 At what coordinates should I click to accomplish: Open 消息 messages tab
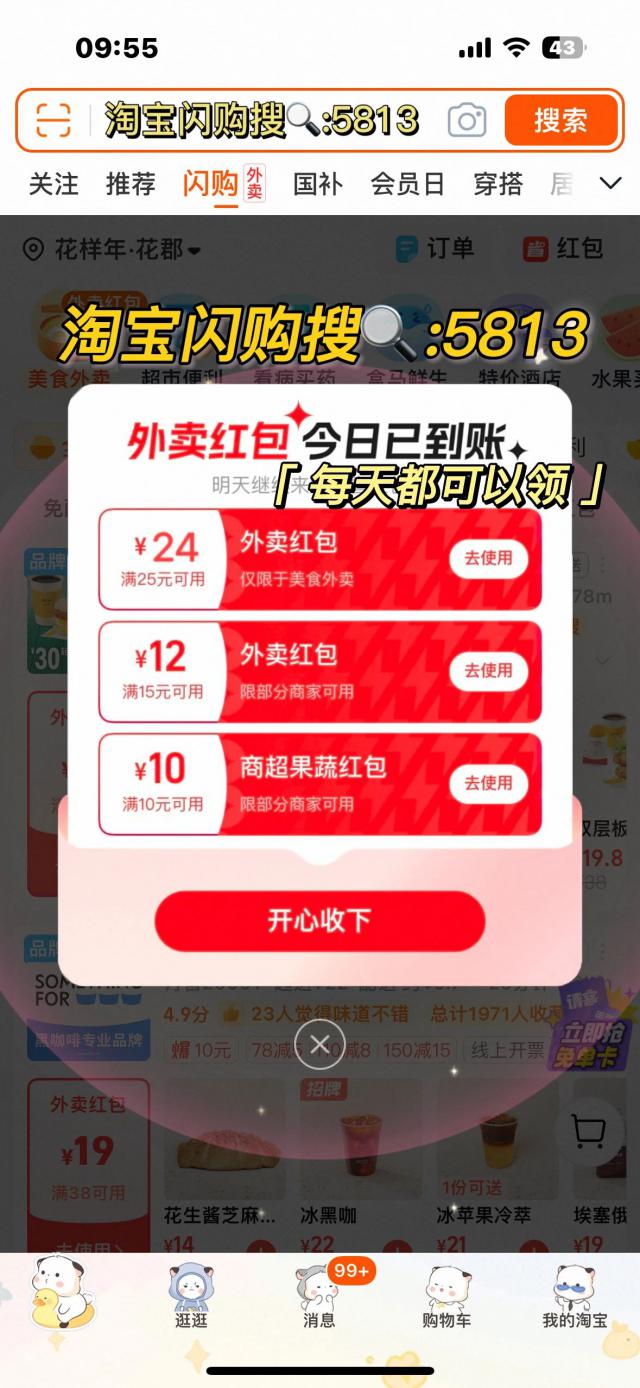click(319, 1298)
